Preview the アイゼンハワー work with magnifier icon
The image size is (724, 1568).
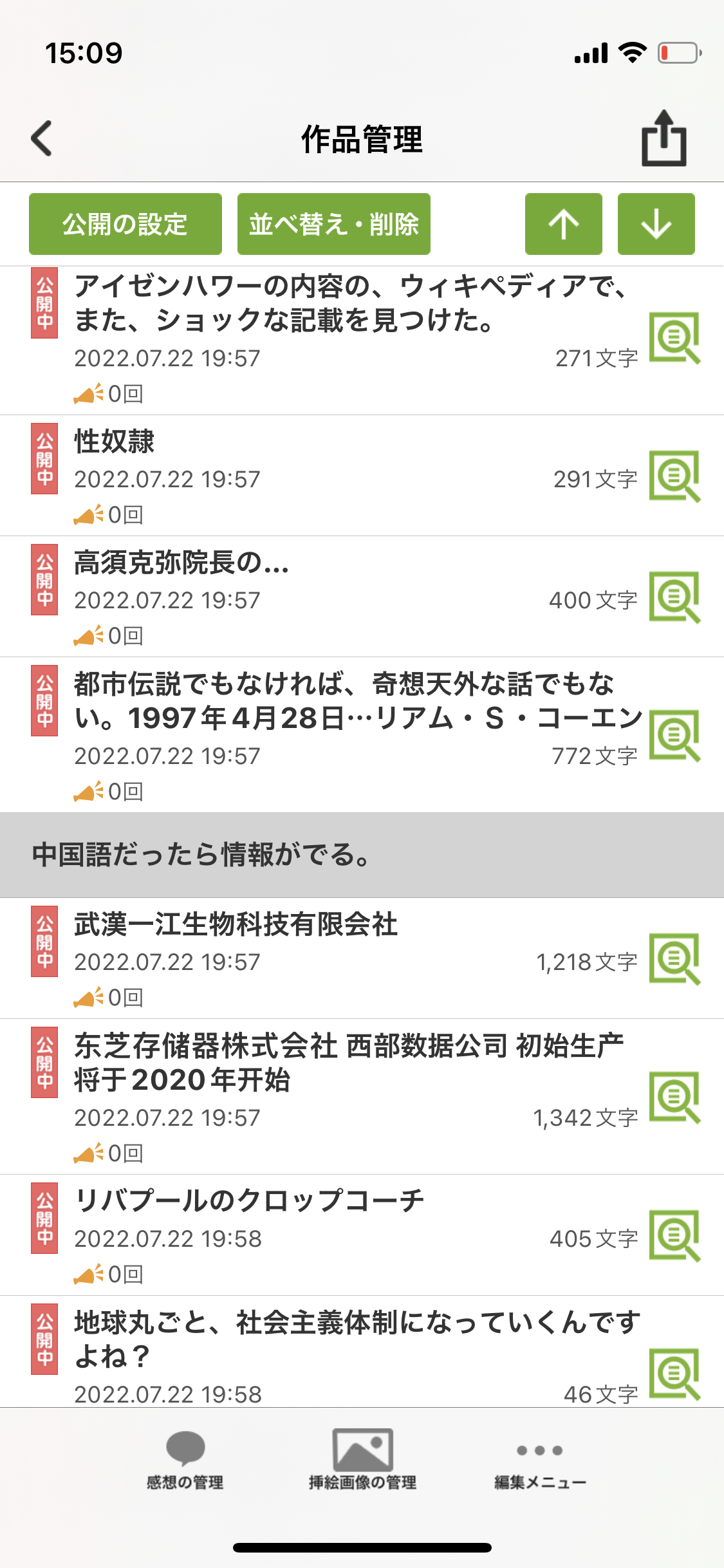point(674,339)
